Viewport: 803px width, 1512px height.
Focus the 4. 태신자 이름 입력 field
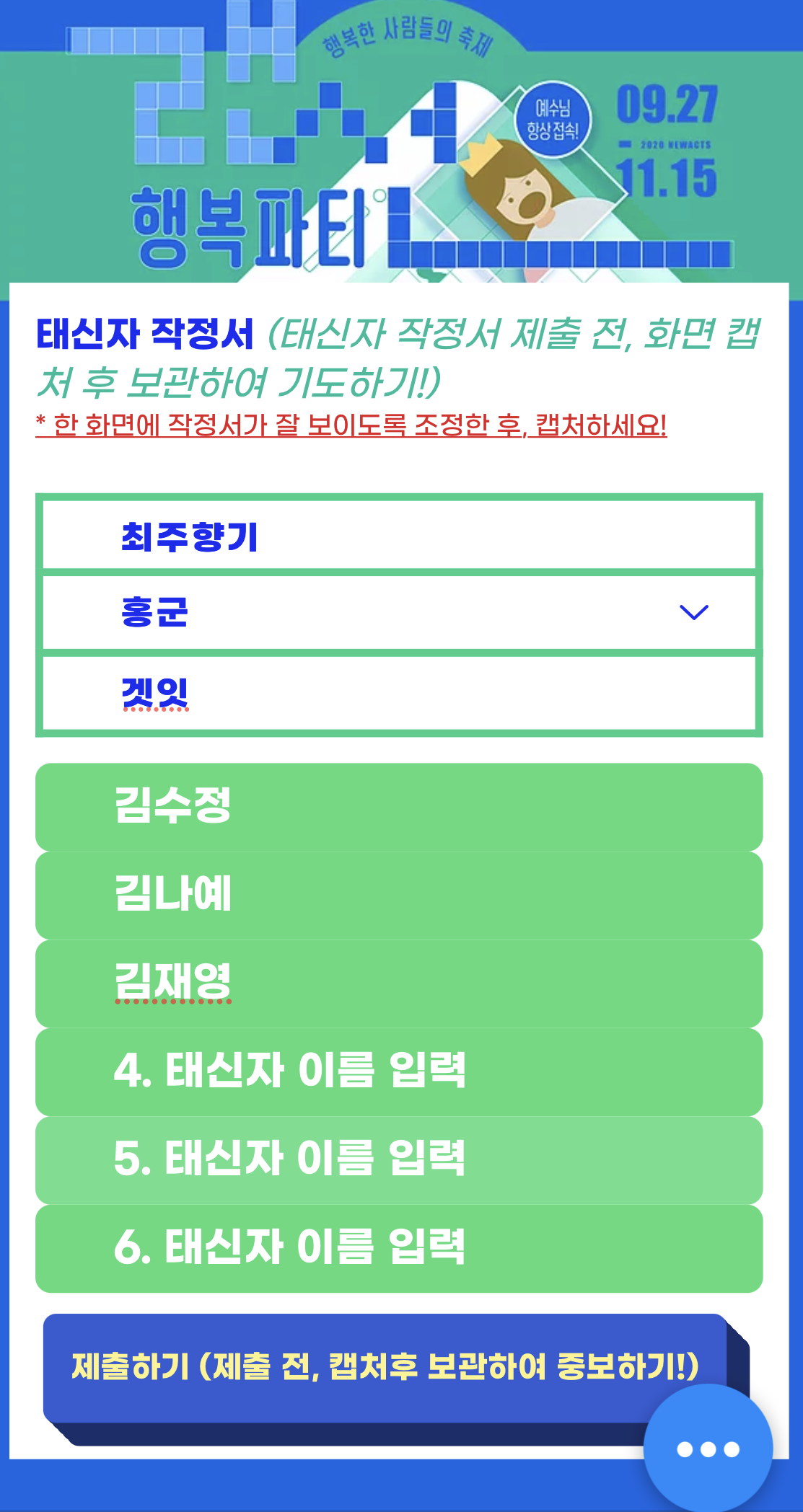[399, 1072]
